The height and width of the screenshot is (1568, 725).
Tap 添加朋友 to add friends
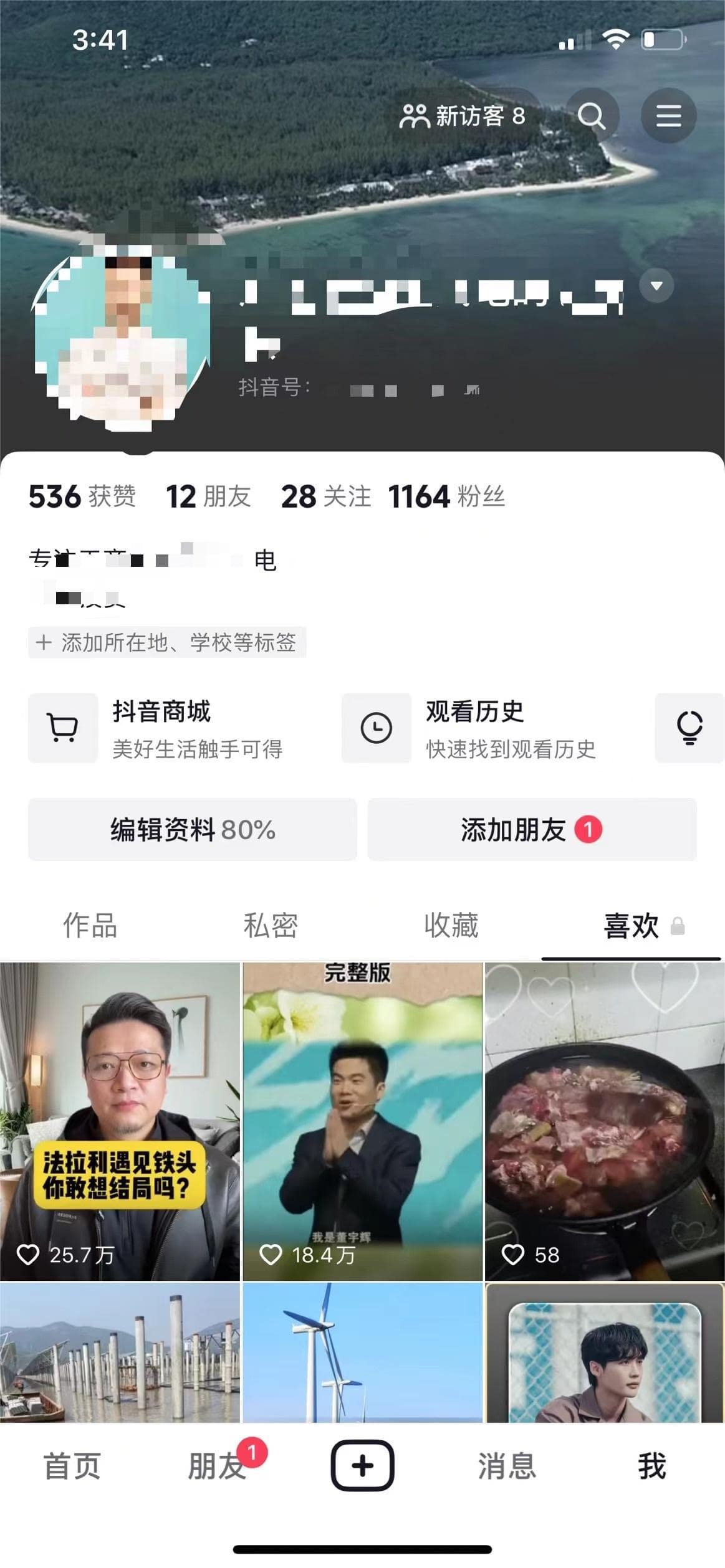coord(532,829)
